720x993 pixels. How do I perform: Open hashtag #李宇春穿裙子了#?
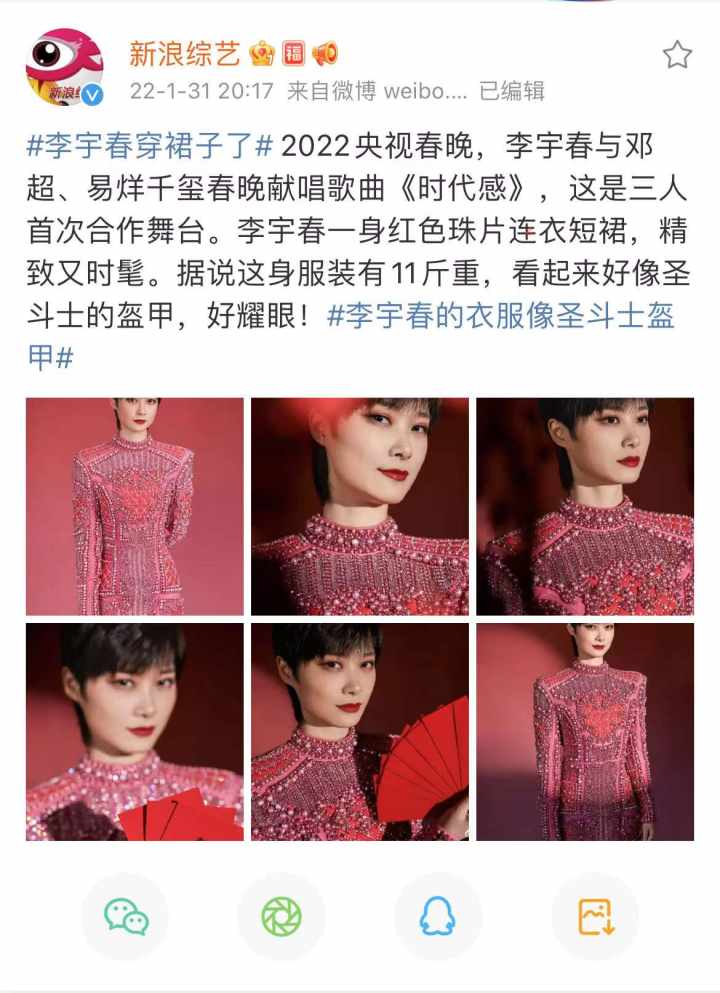[150, 146]
